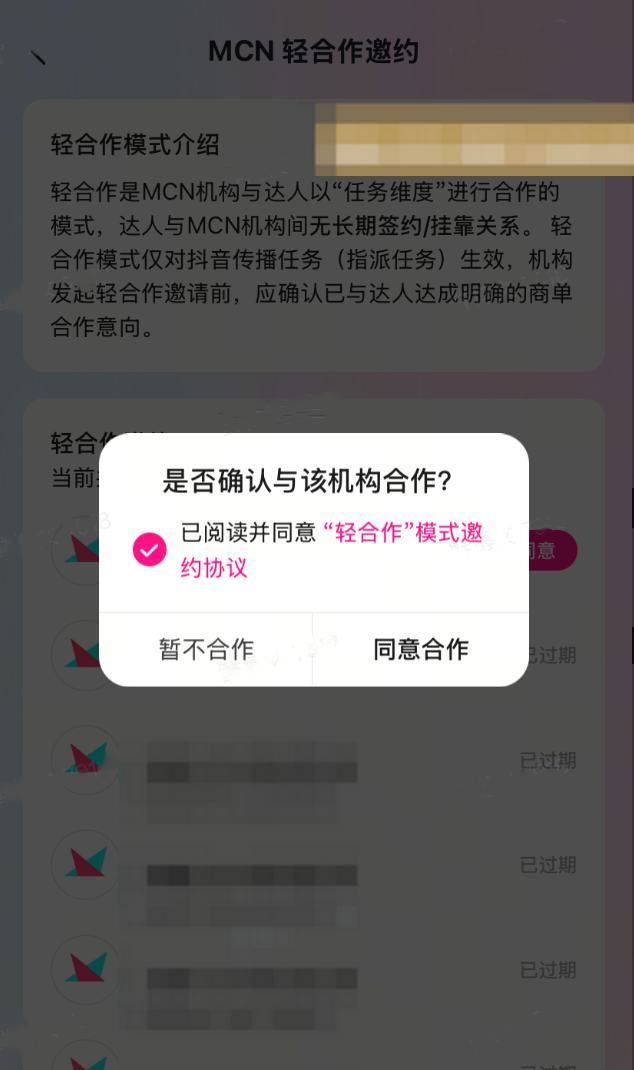Choose 暂不合作 to decline for now
The width and height of the screenshot is (634, 1070).
click(206, 649)
